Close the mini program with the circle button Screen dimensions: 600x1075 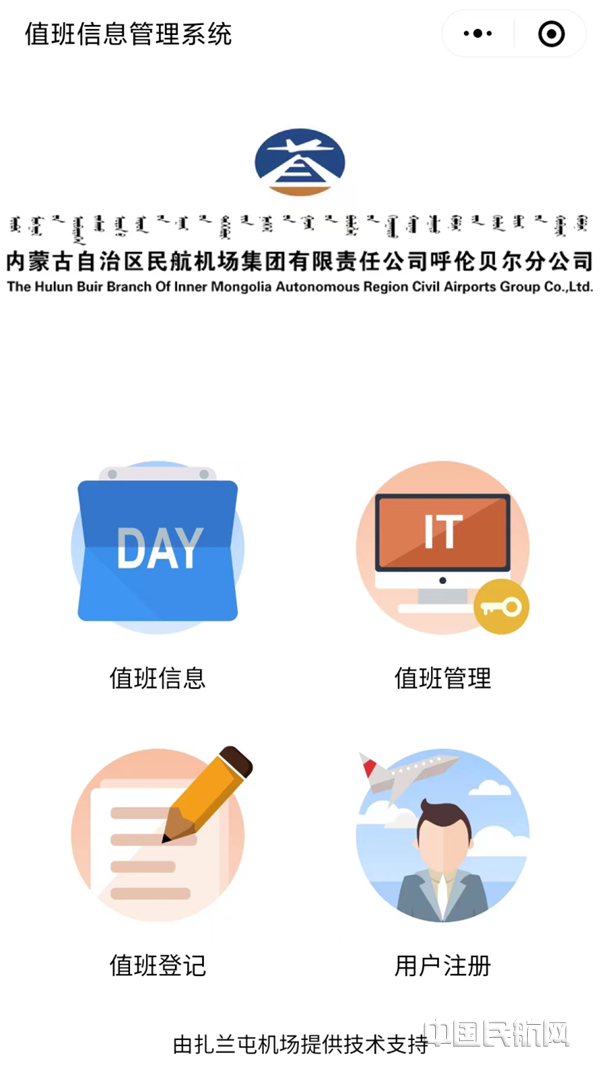coord(551,34)
